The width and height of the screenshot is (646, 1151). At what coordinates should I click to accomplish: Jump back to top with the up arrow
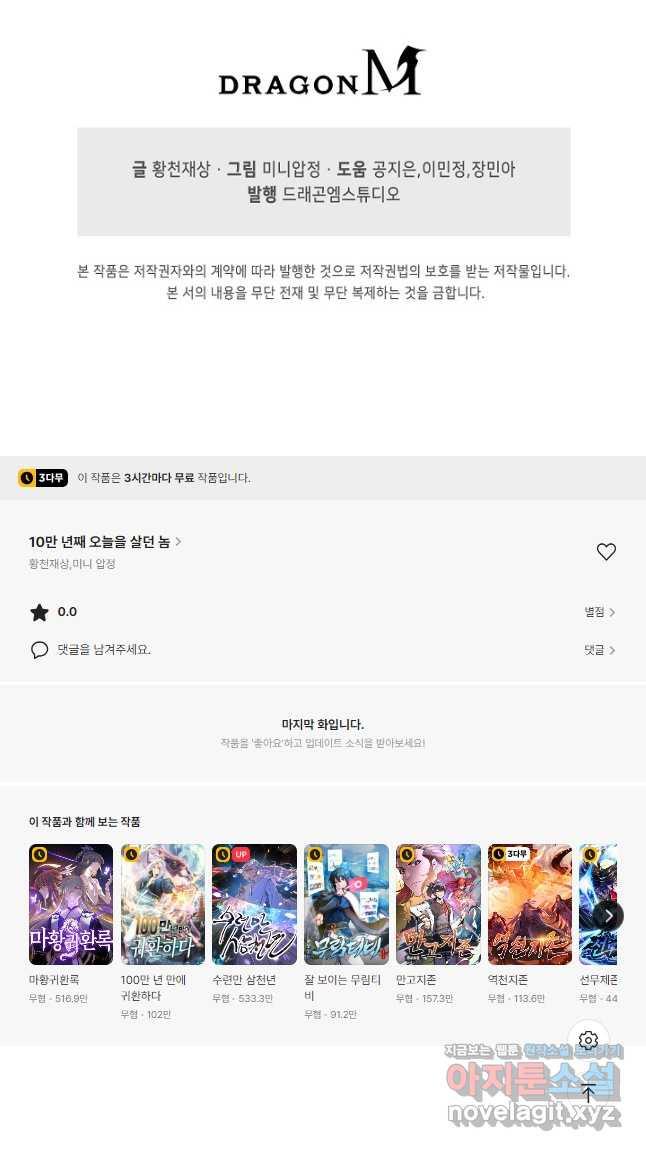pyautogui.click(x=588, y=1093)
